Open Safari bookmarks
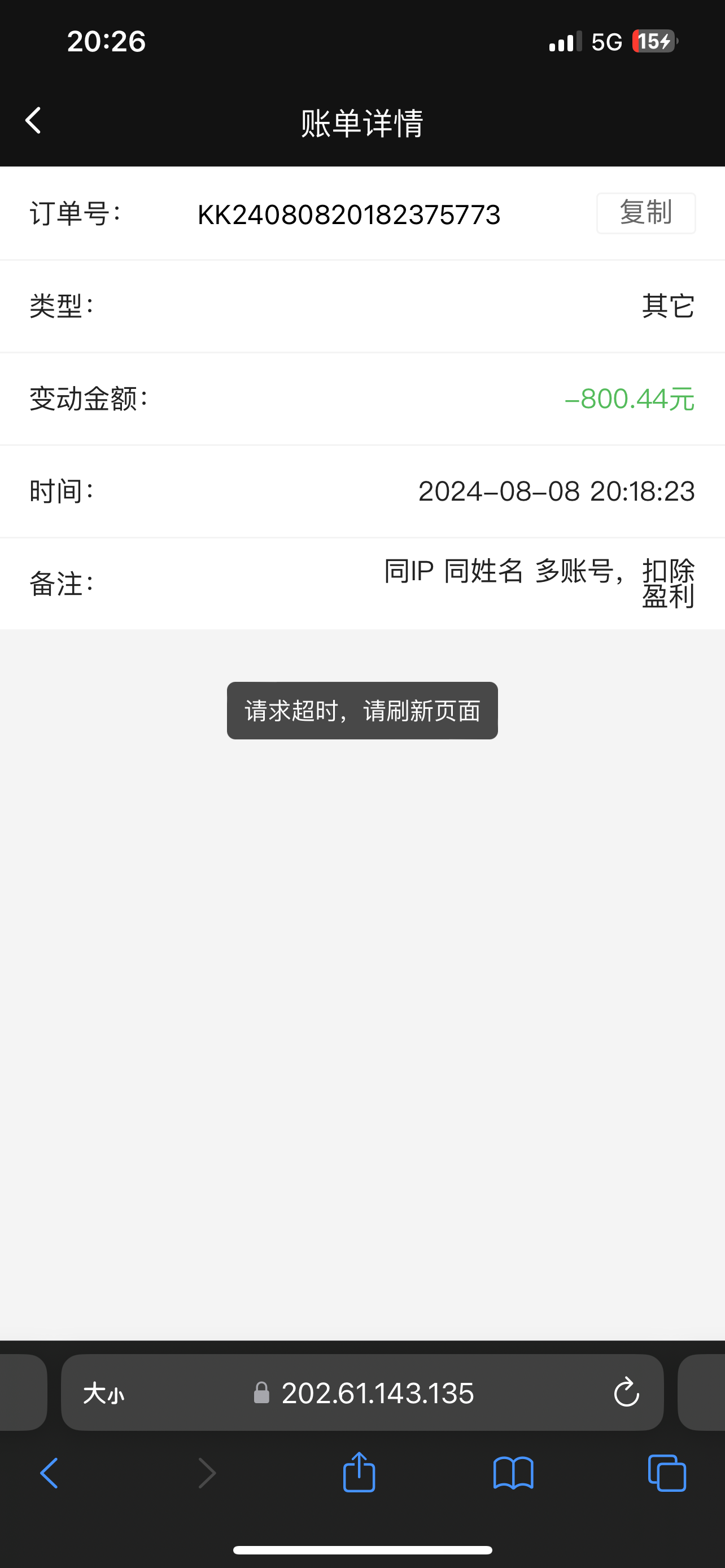This screenshot has height=1568, width=725. click(x=513, y=1473)
